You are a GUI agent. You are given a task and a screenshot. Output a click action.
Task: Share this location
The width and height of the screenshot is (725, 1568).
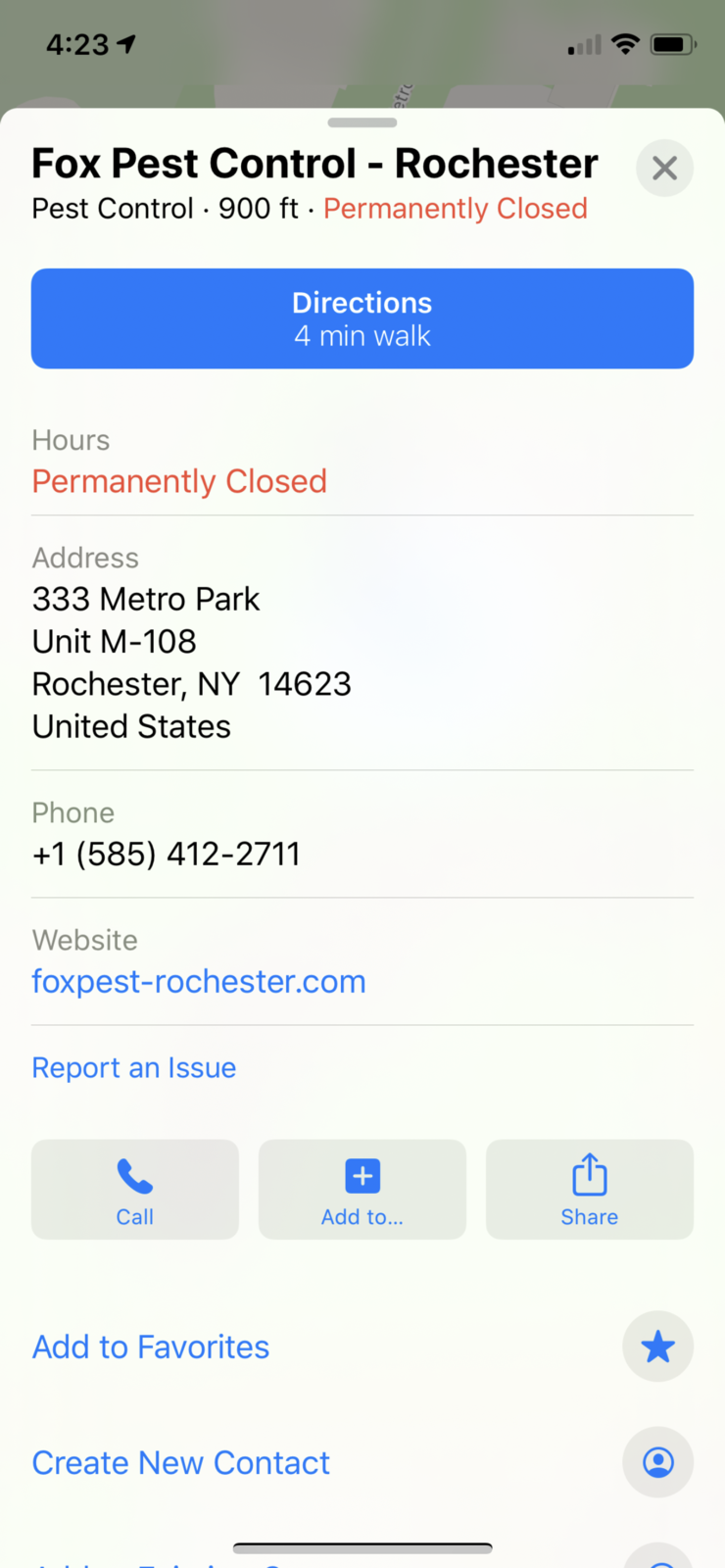point(590,1189)
